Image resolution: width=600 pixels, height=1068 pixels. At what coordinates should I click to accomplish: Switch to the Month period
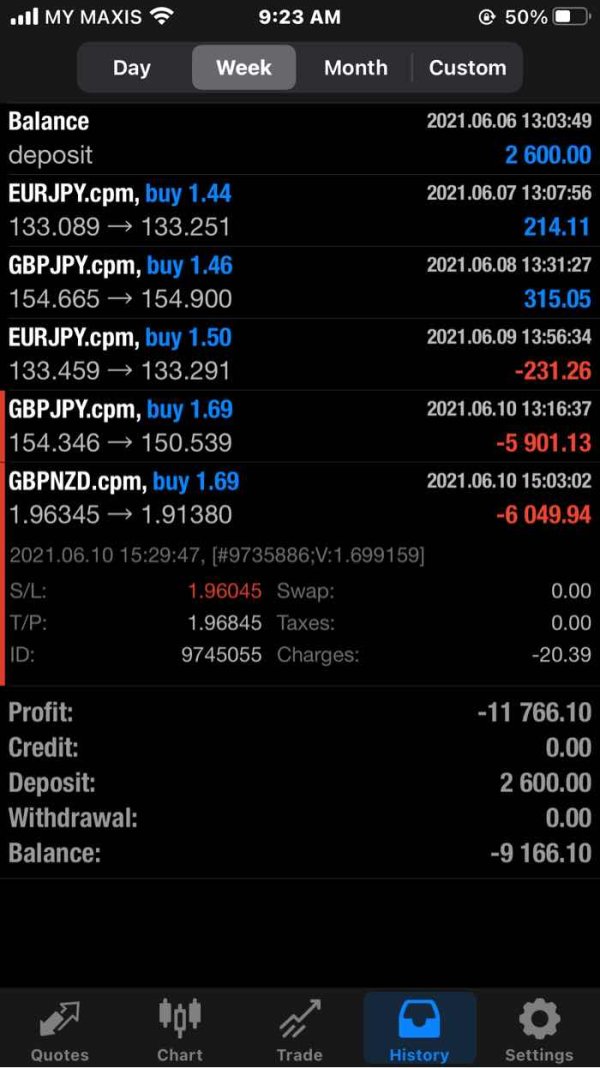pos(356,67)
